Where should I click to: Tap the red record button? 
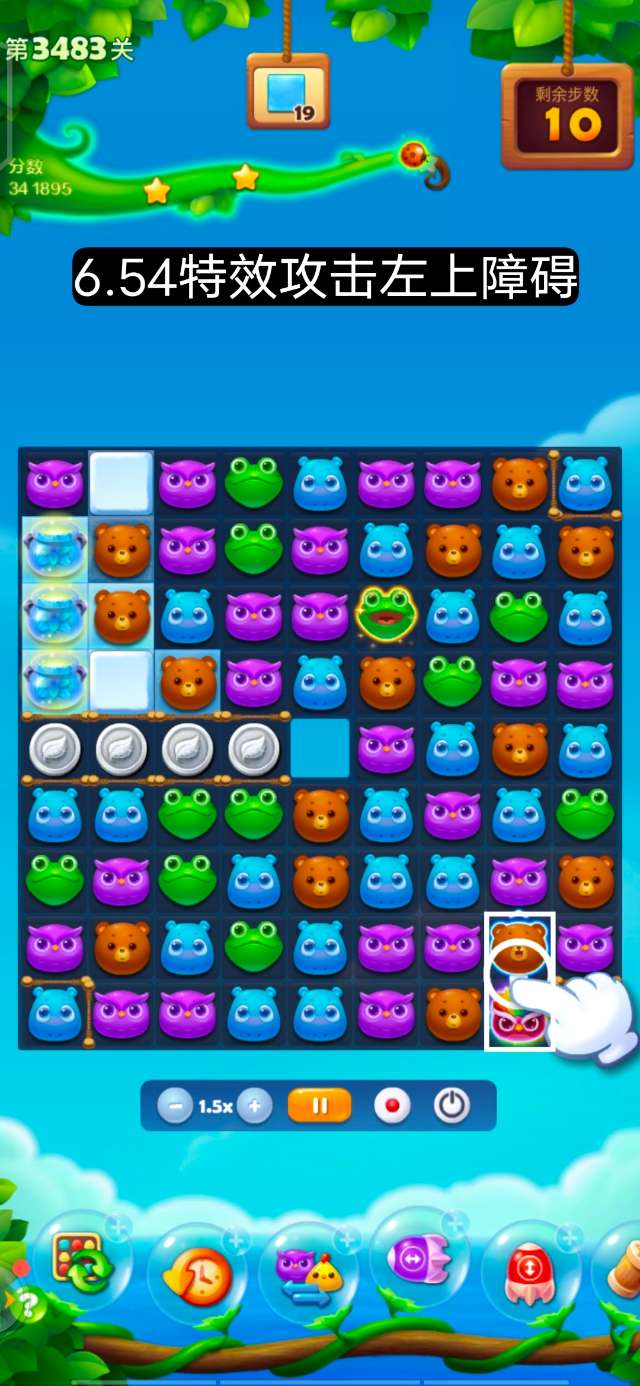pos(392,1106)
